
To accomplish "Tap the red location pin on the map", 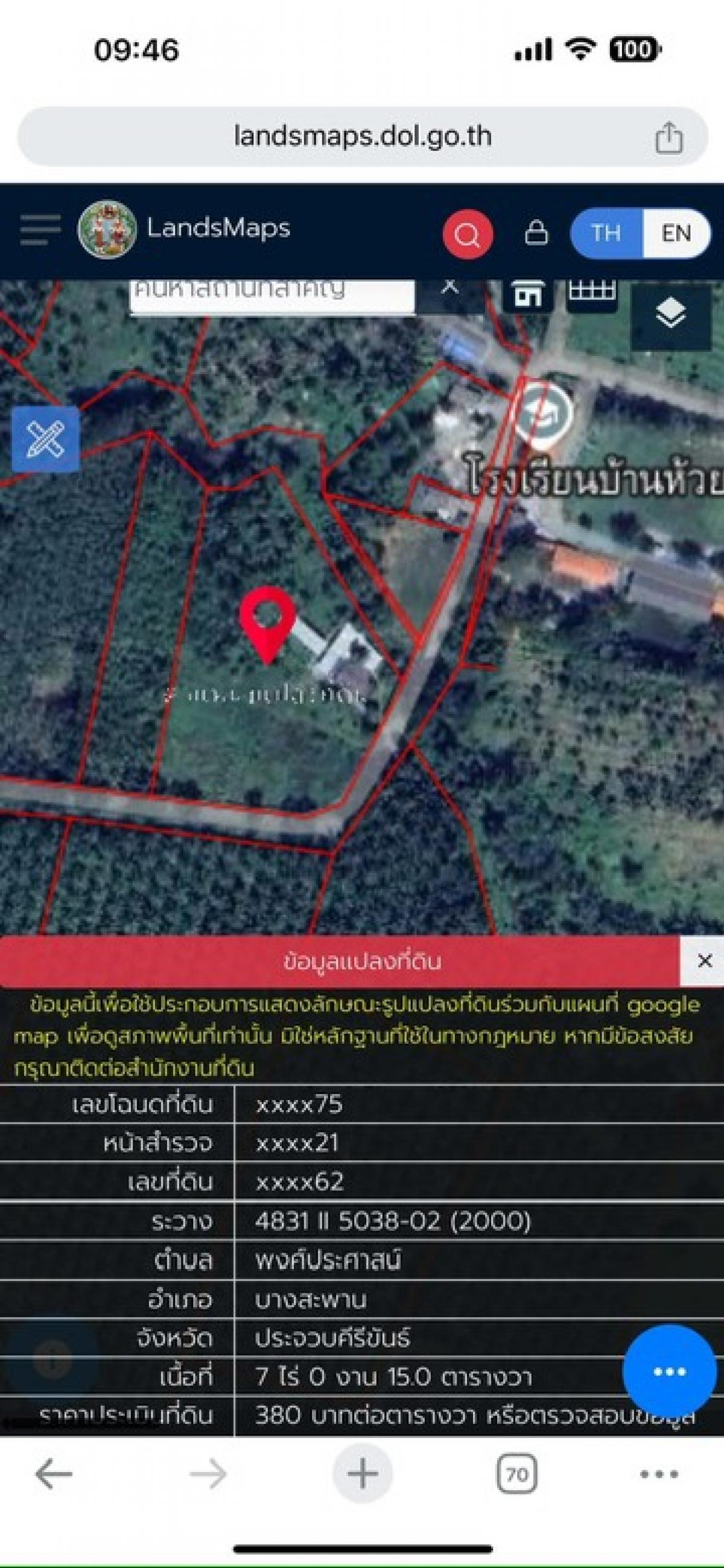I will (267, 619).
